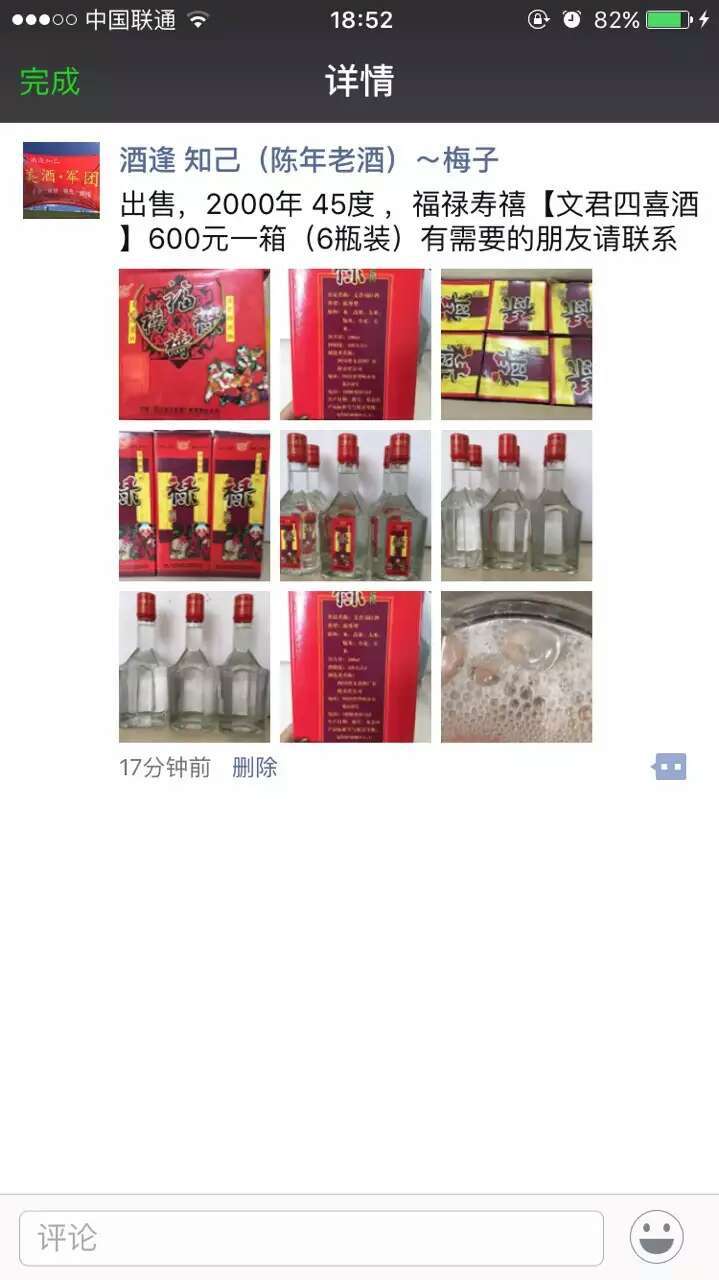Open photo of three red-and-yellow boxes
The image size is (719, 1280).
tap(194, 505)
